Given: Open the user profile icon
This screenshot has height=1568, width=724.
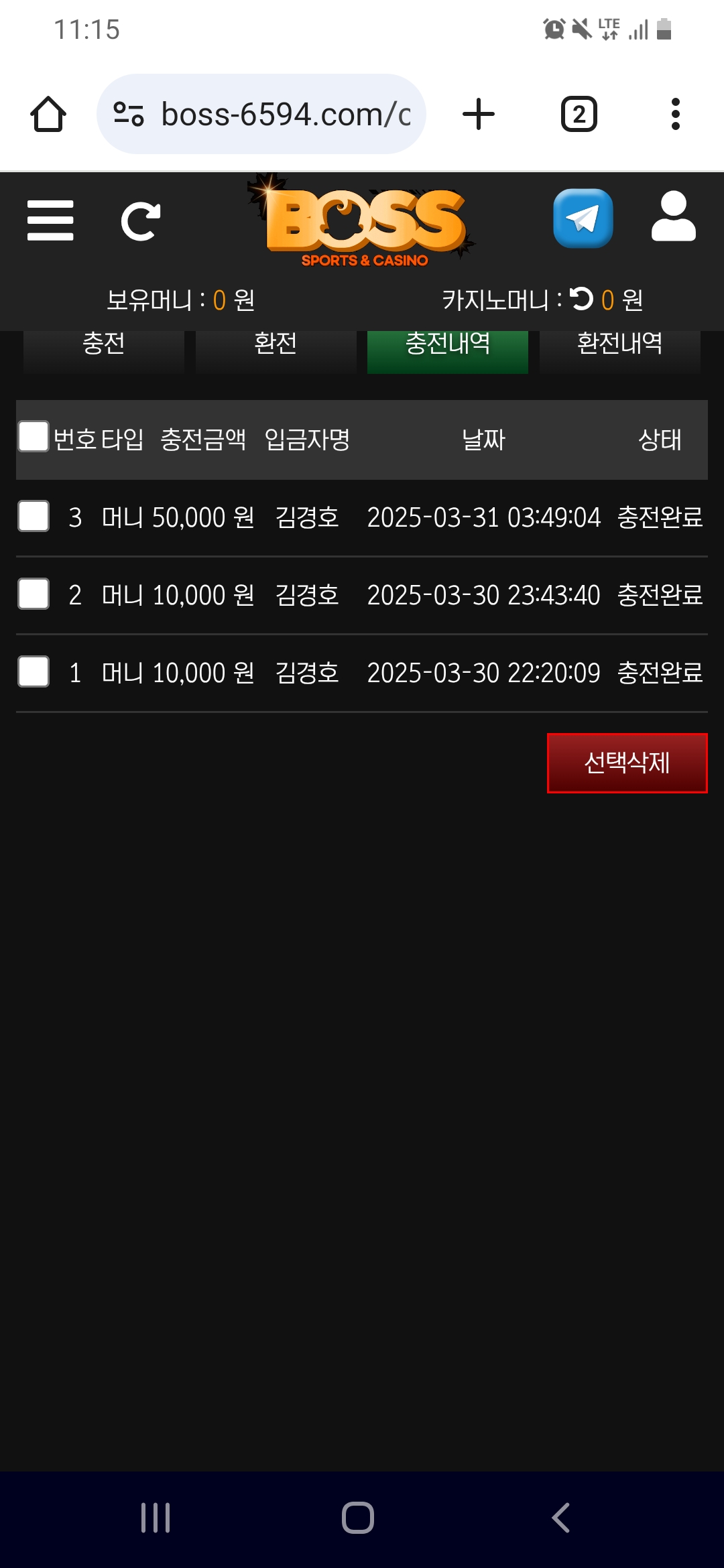Looking at the screenshot, I should [x=673, y=216].
